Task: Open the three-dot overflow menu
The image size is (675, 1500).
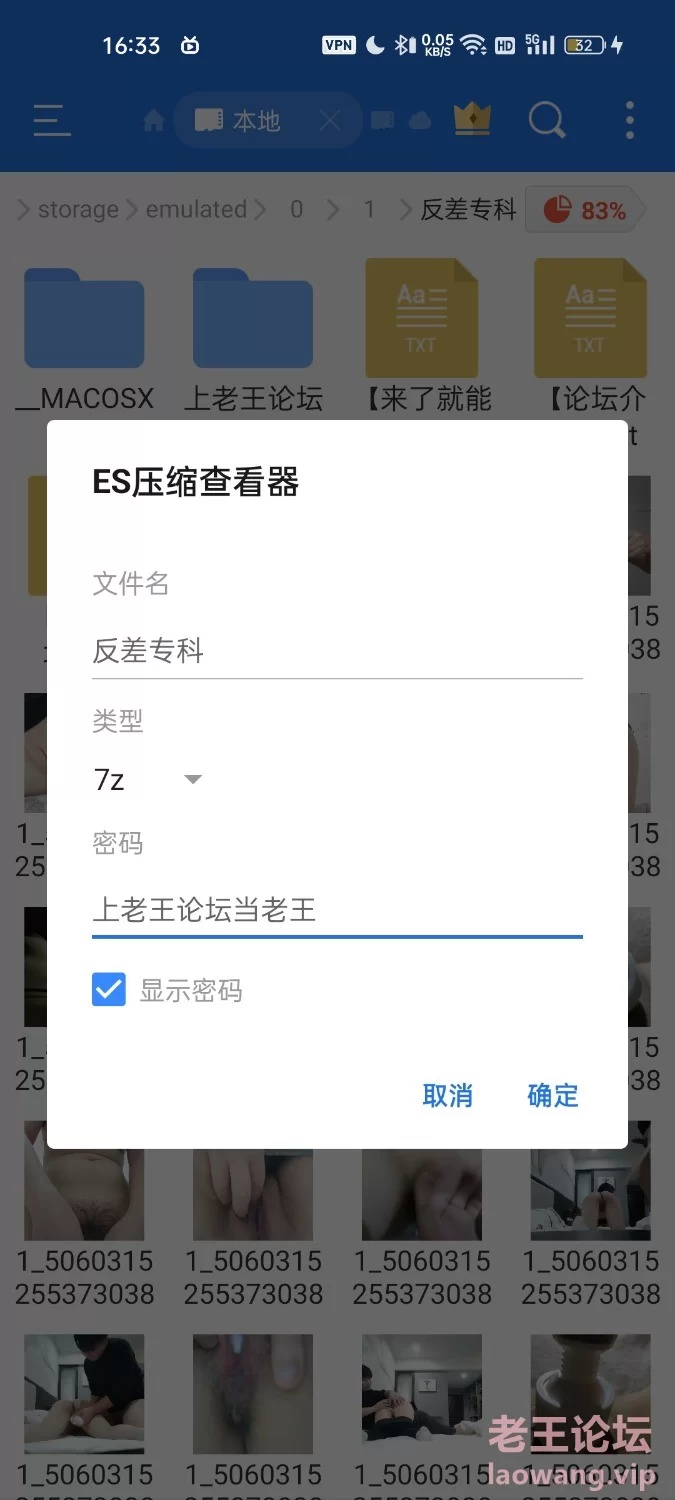Action: (x=630, y=121)
